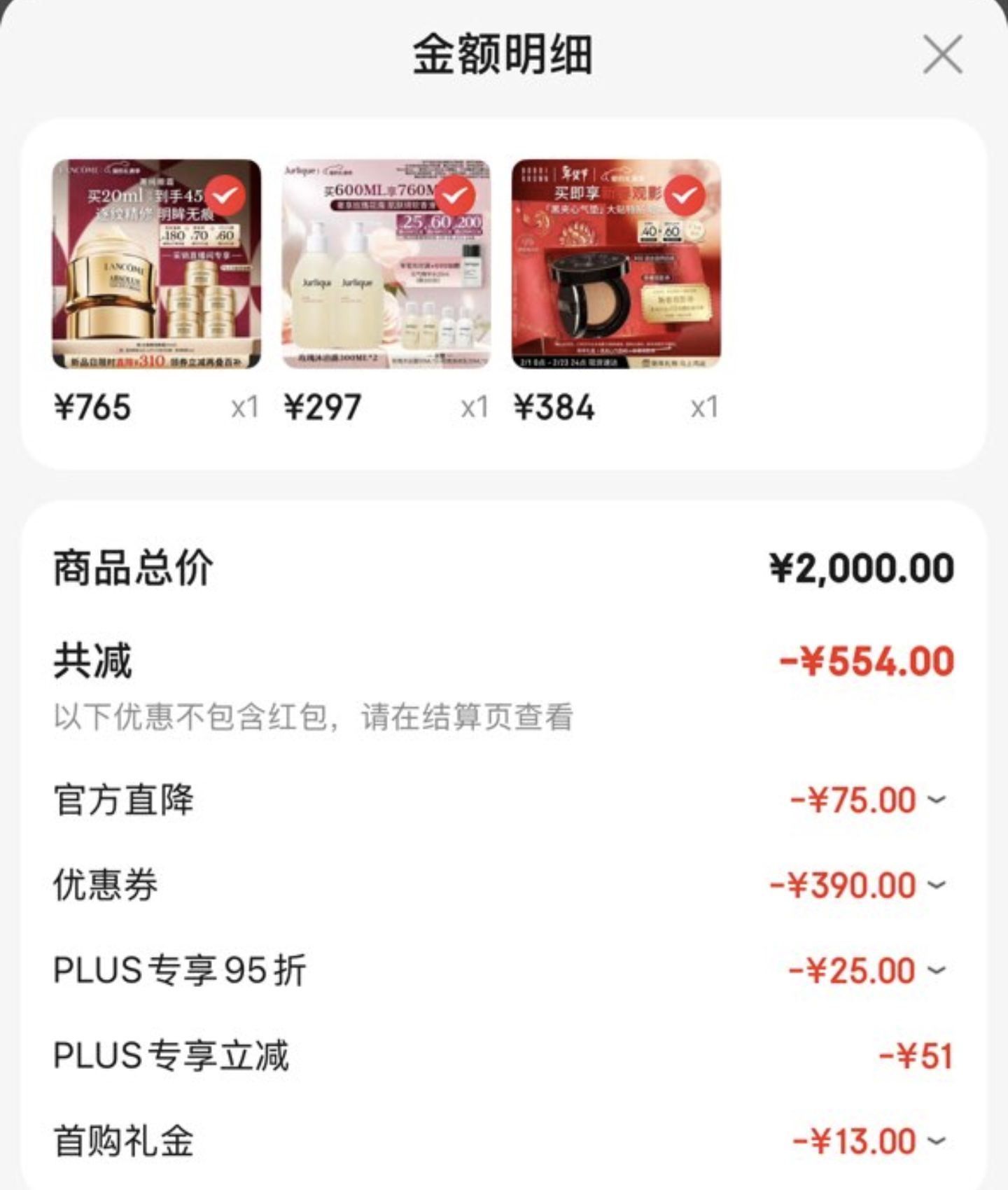Expand the 官方直降 discount details
The image size is (1008, 1190).
click(937, 799)
